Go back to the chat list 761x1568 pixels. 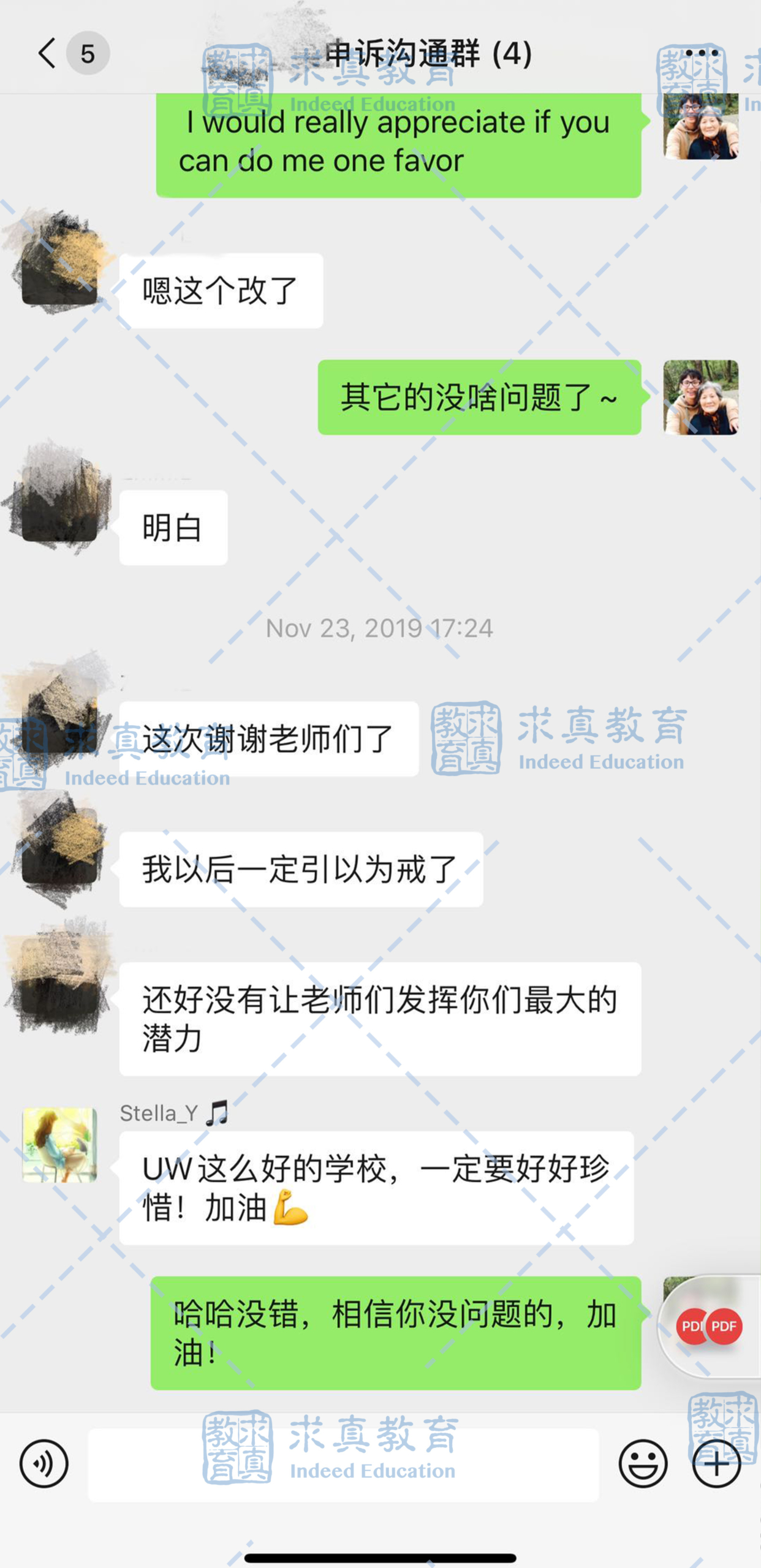[48, 53]
